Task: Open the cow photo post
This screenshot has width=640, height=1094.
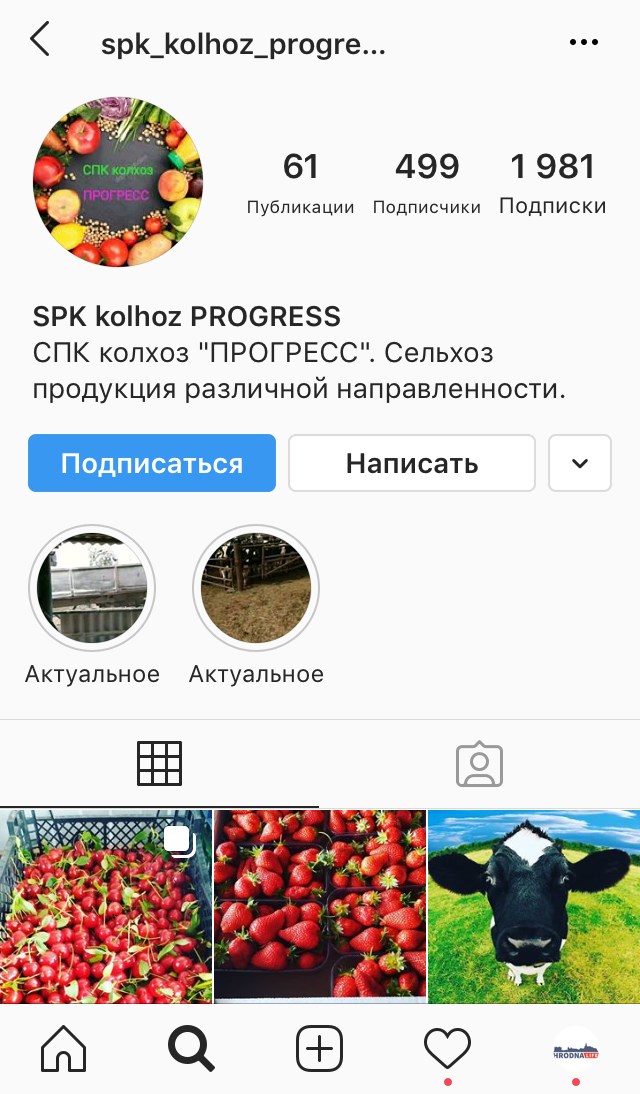Action: pyautogui.click(x=534, y=905)
